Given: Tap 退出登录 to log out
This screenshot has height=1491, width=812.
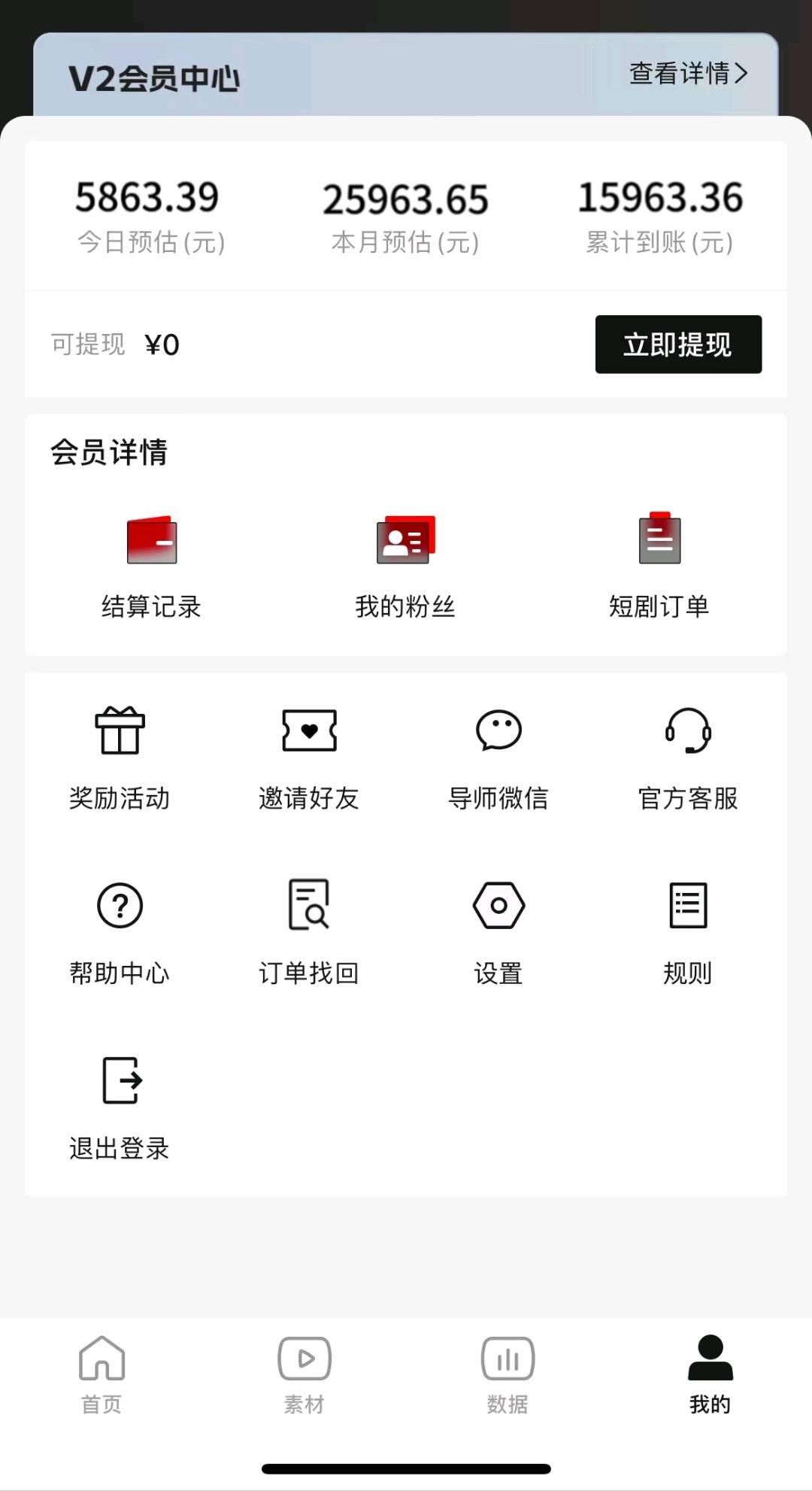Looking at the screenshot, I should point(120,1107).
